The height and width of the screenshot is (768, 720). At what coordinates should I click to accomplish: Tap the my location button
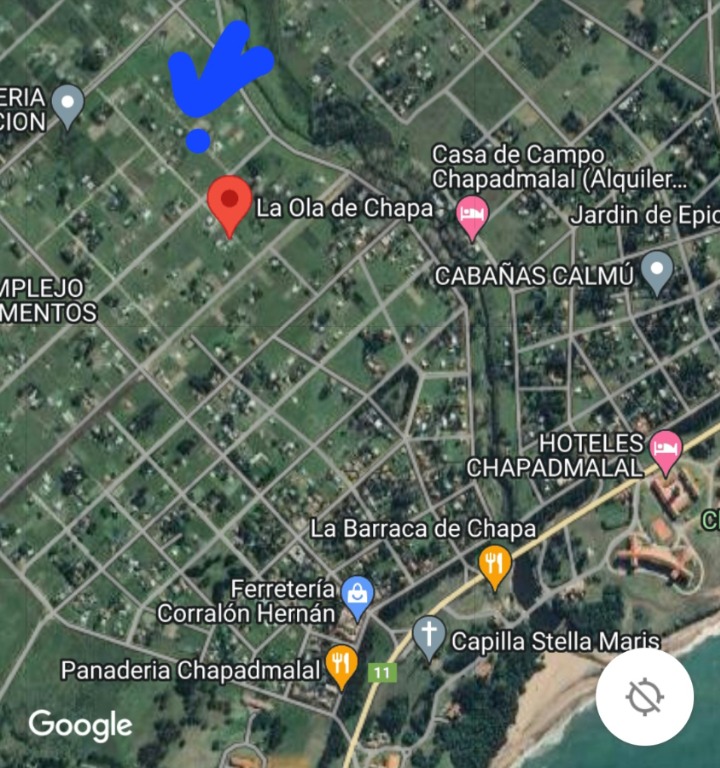pyautogui.click(x=645, y=696)
